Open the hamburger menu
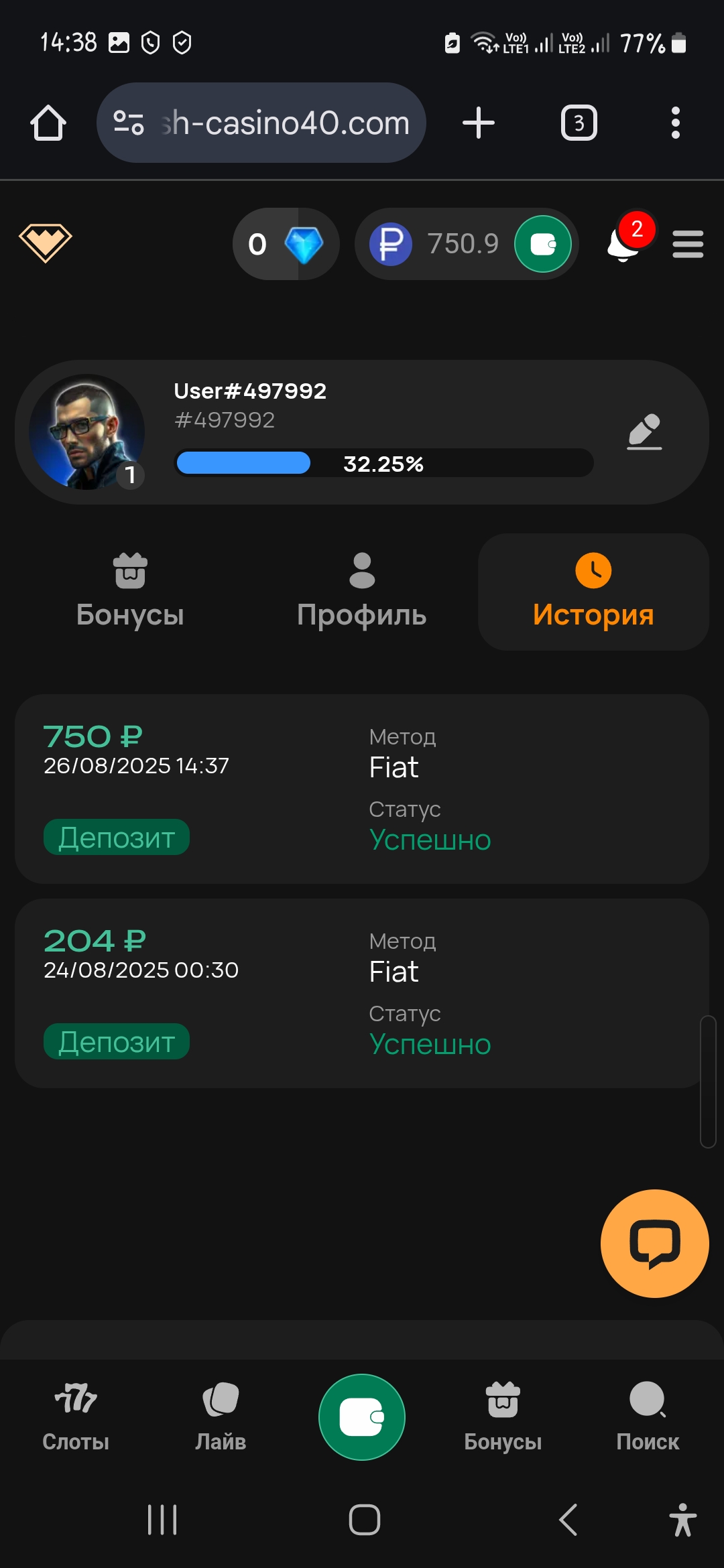Viewport: 724px width, 1568px height. 688,244
